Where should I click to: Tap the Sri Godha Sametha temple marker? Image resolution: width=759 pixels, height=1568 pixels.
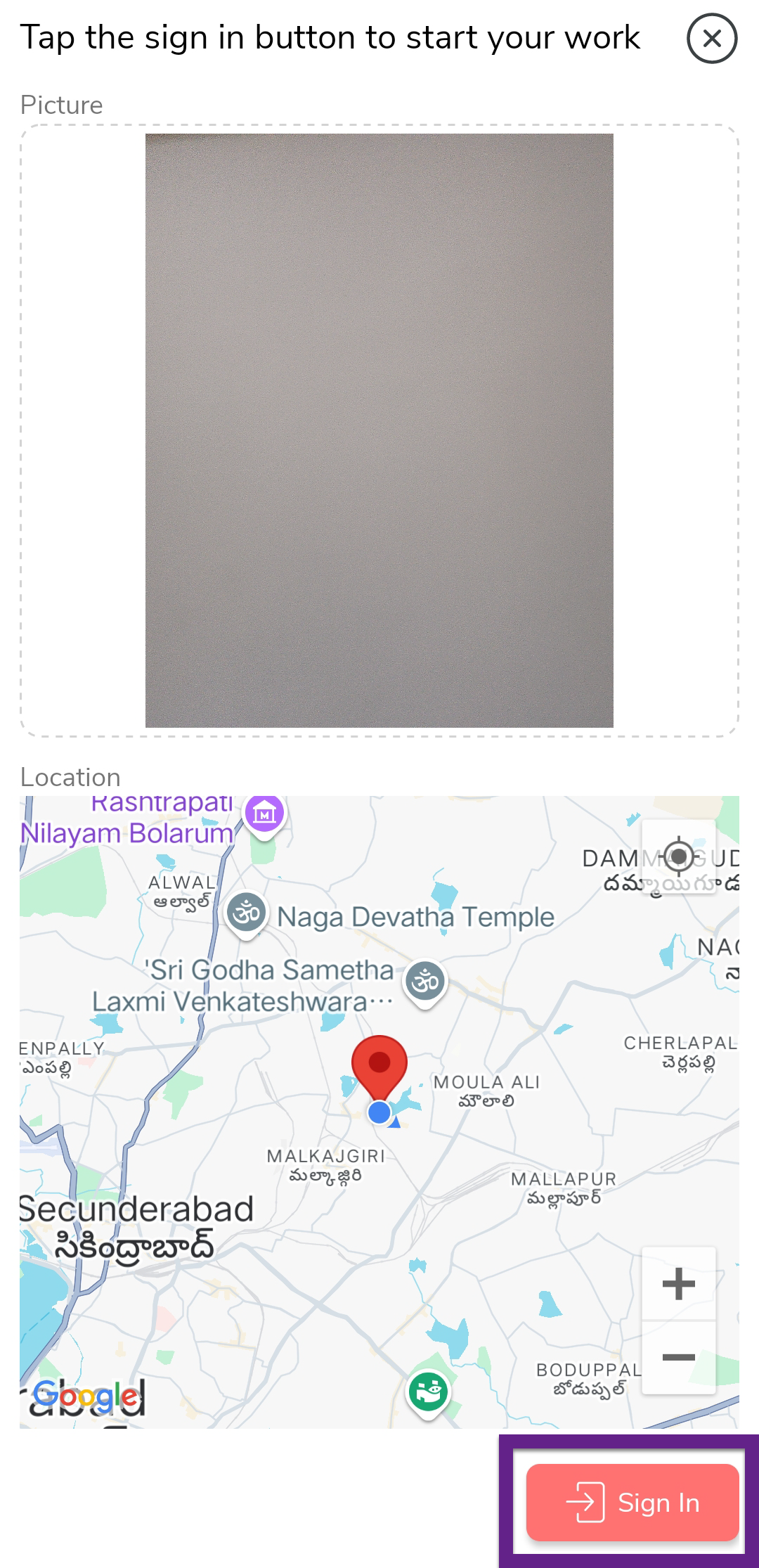[425, 981]
